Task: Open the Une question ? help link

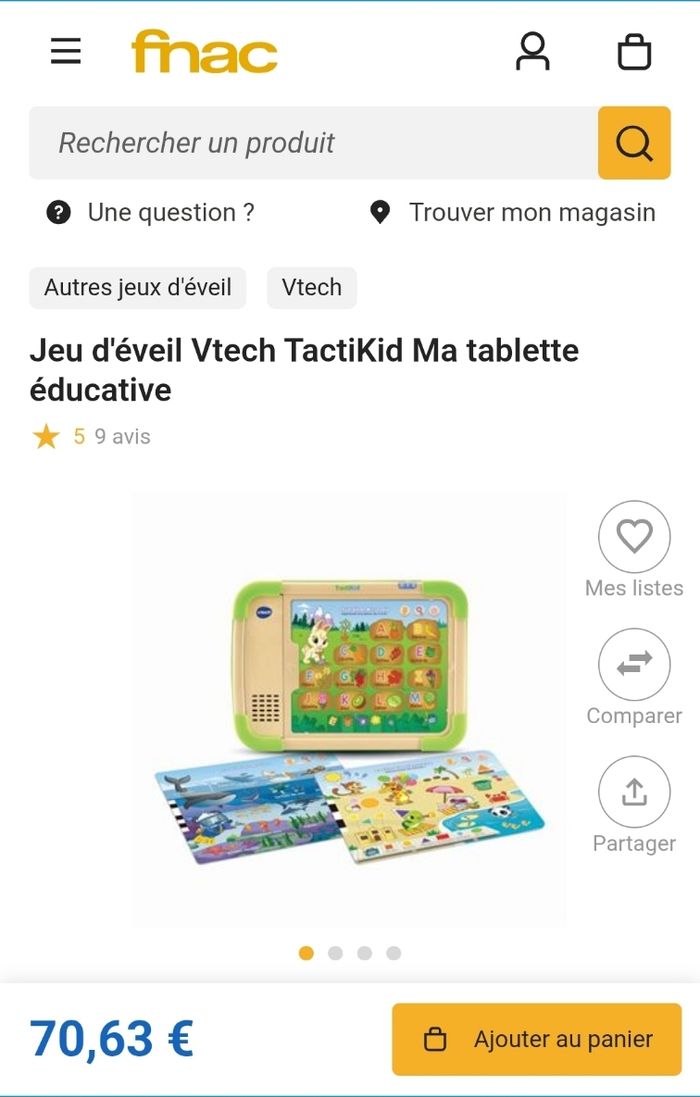Action: coord(151,212)
